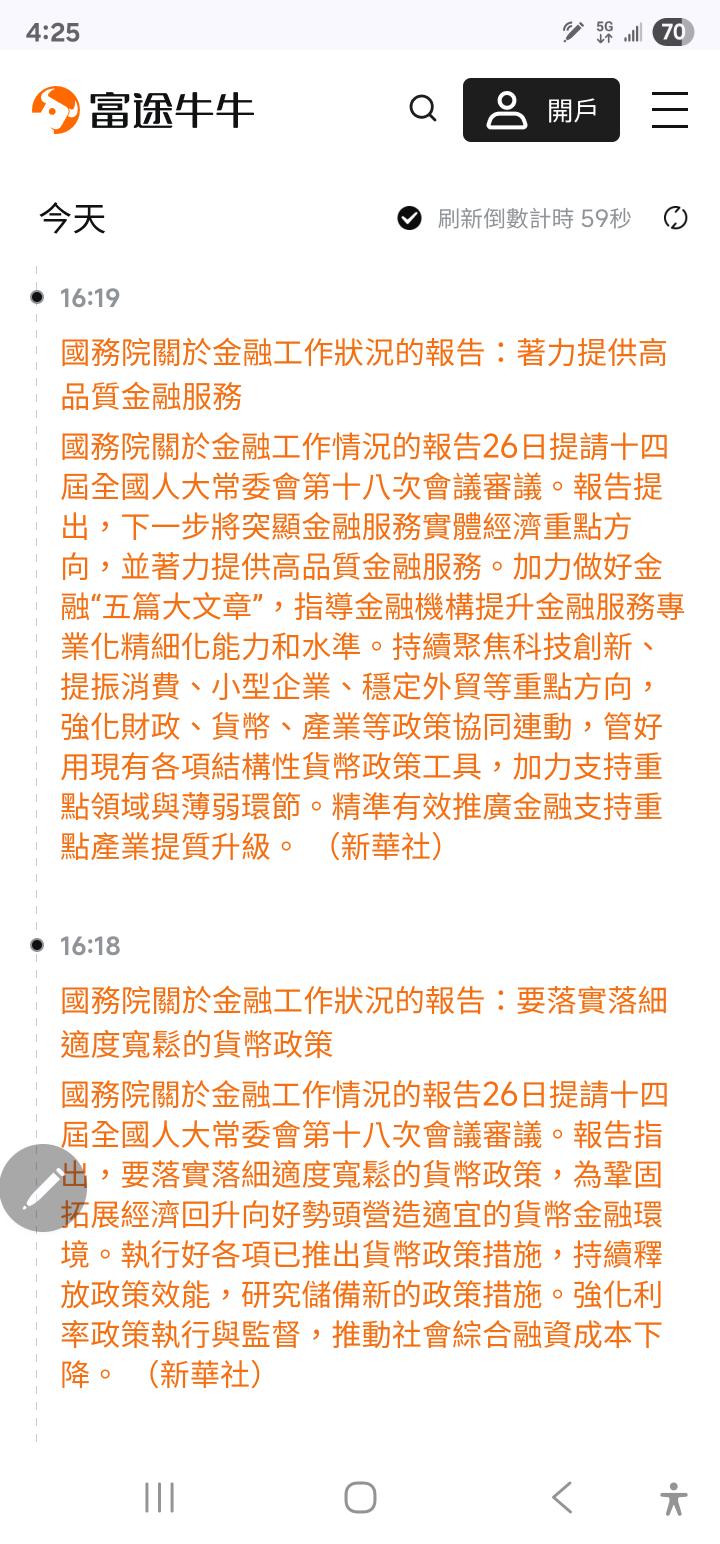Tap the floating pencil edit button
This screenshot has width=720, height=1544.
(x=44, y=1188)
